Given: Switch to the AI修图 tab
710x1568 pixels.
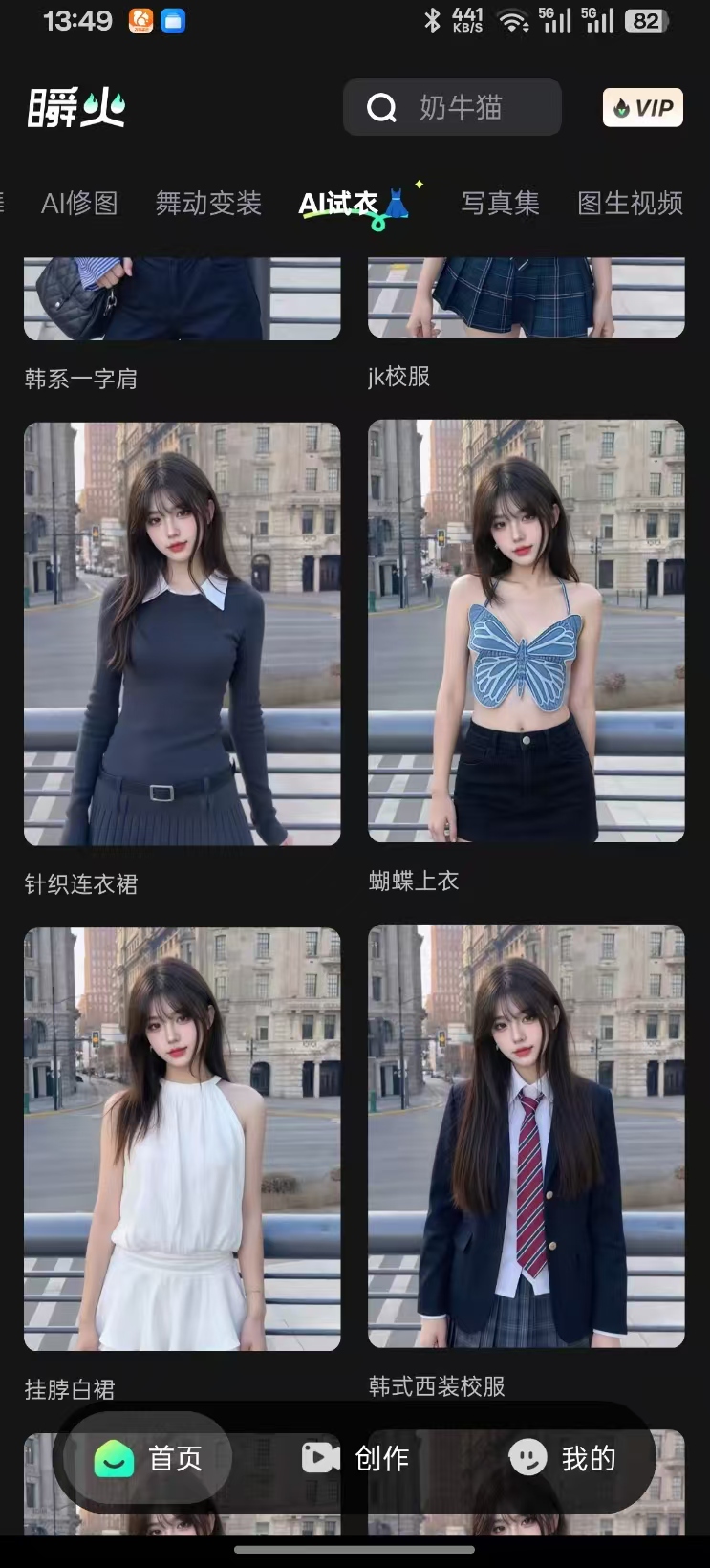Looking at the screenshot, I should click(79, 203).
